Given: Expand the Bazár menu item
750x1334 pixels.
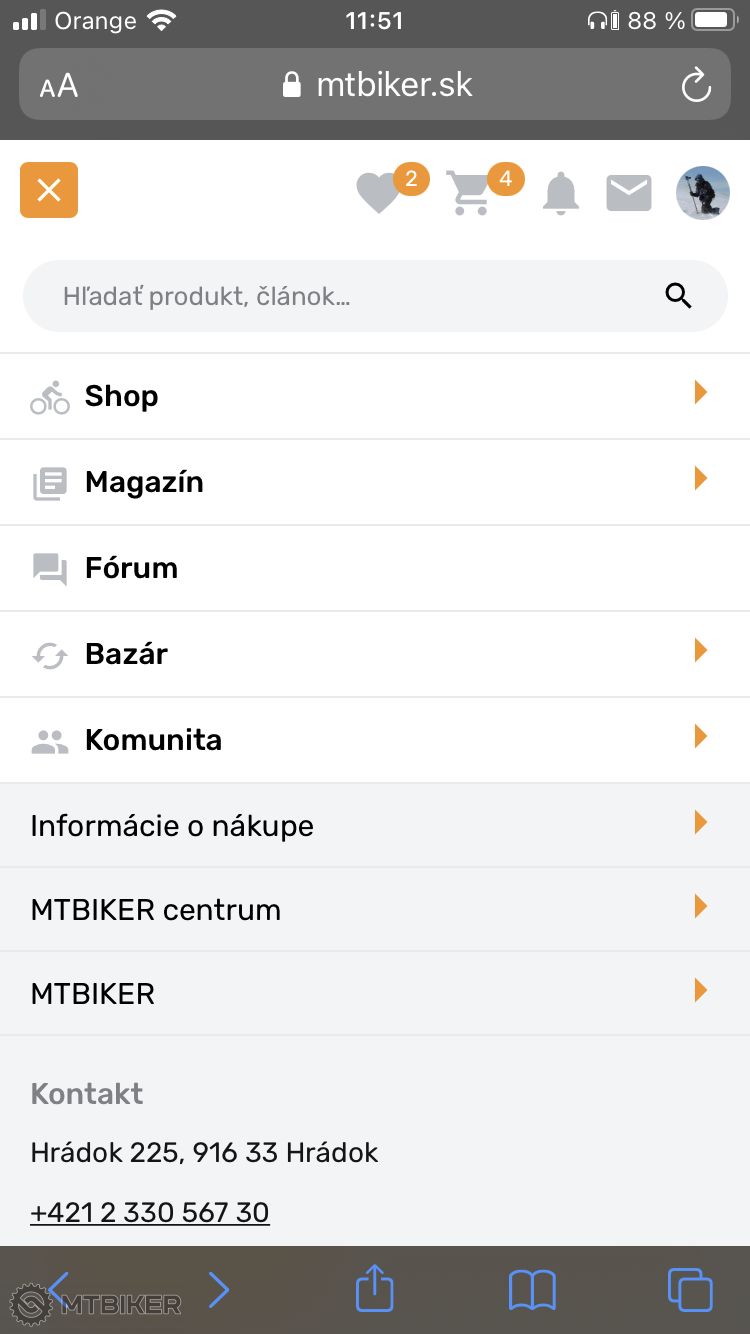Looking at the screenshot, I should click(375, 654).
